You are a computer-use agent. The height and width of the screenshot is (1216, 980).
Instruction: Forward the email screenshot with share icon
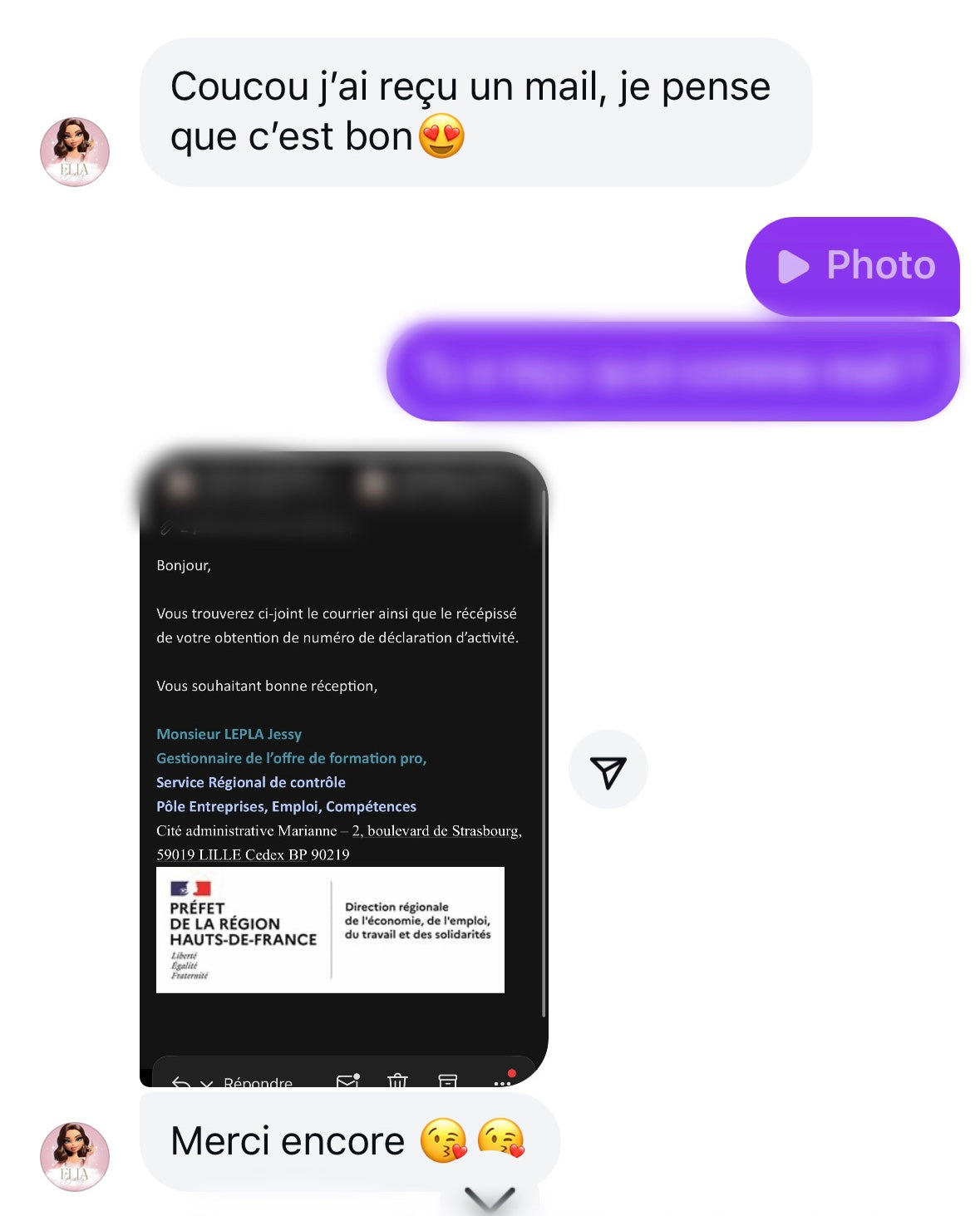(x=608, y=770)
